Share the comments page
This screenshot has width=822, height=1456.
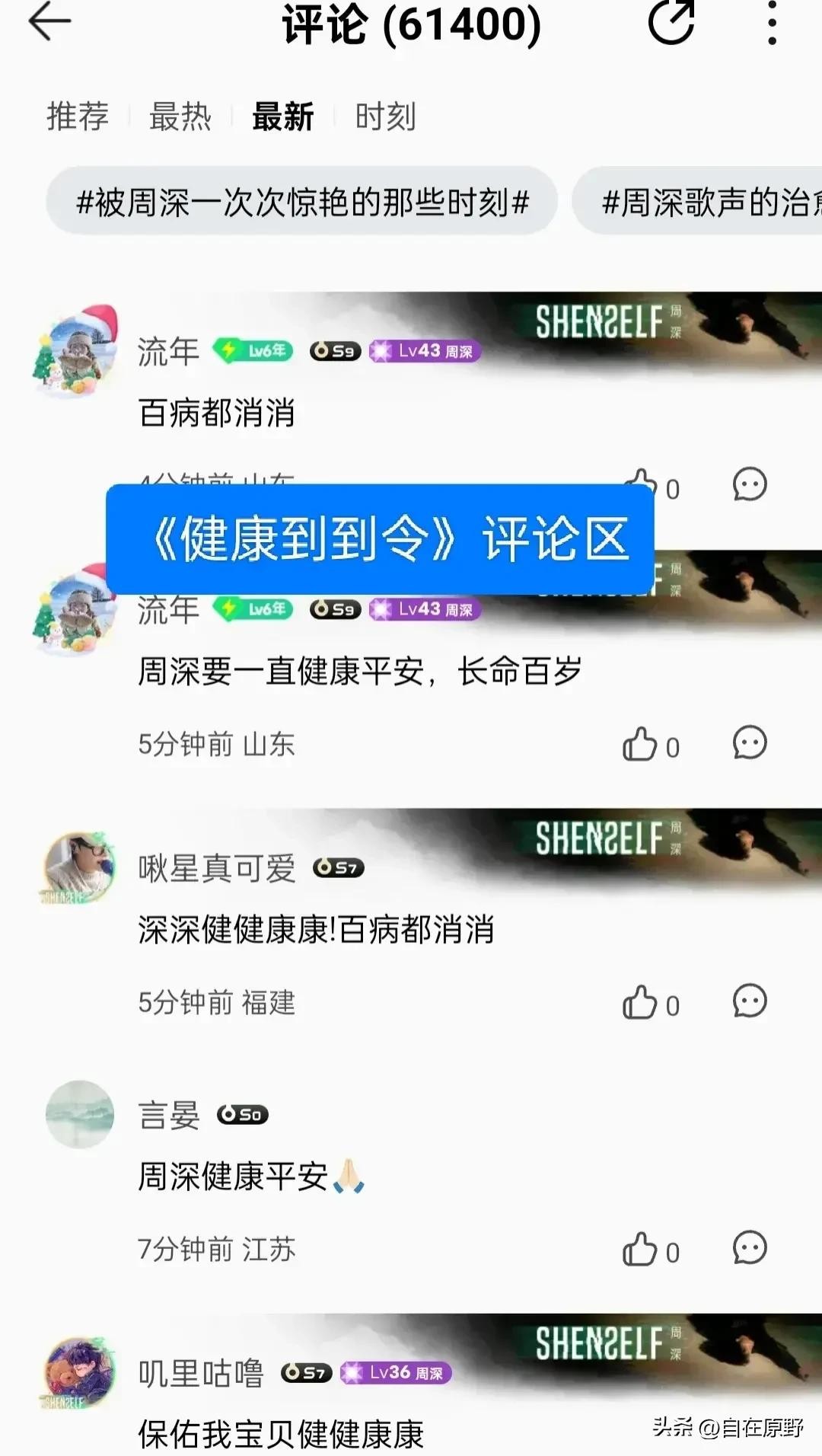[x=671, y=21]
